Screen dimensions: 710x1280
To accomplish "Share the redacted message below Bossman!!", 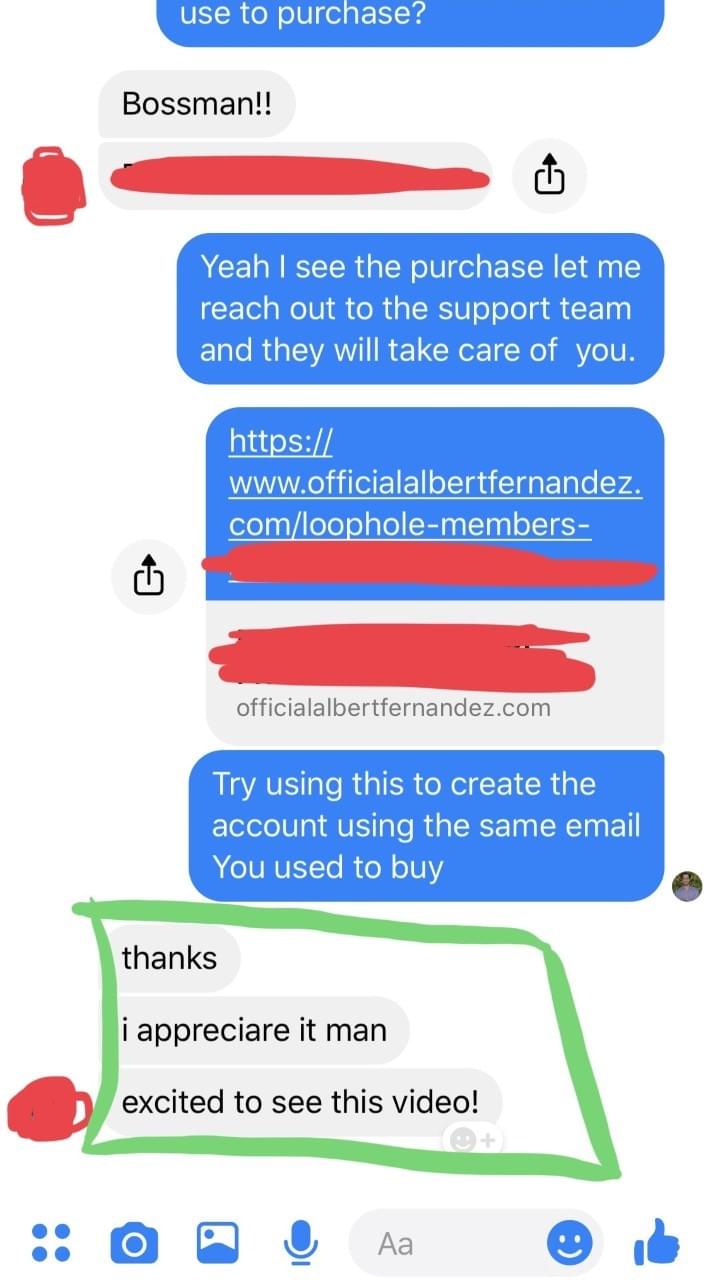I will (x=549, y=177).
